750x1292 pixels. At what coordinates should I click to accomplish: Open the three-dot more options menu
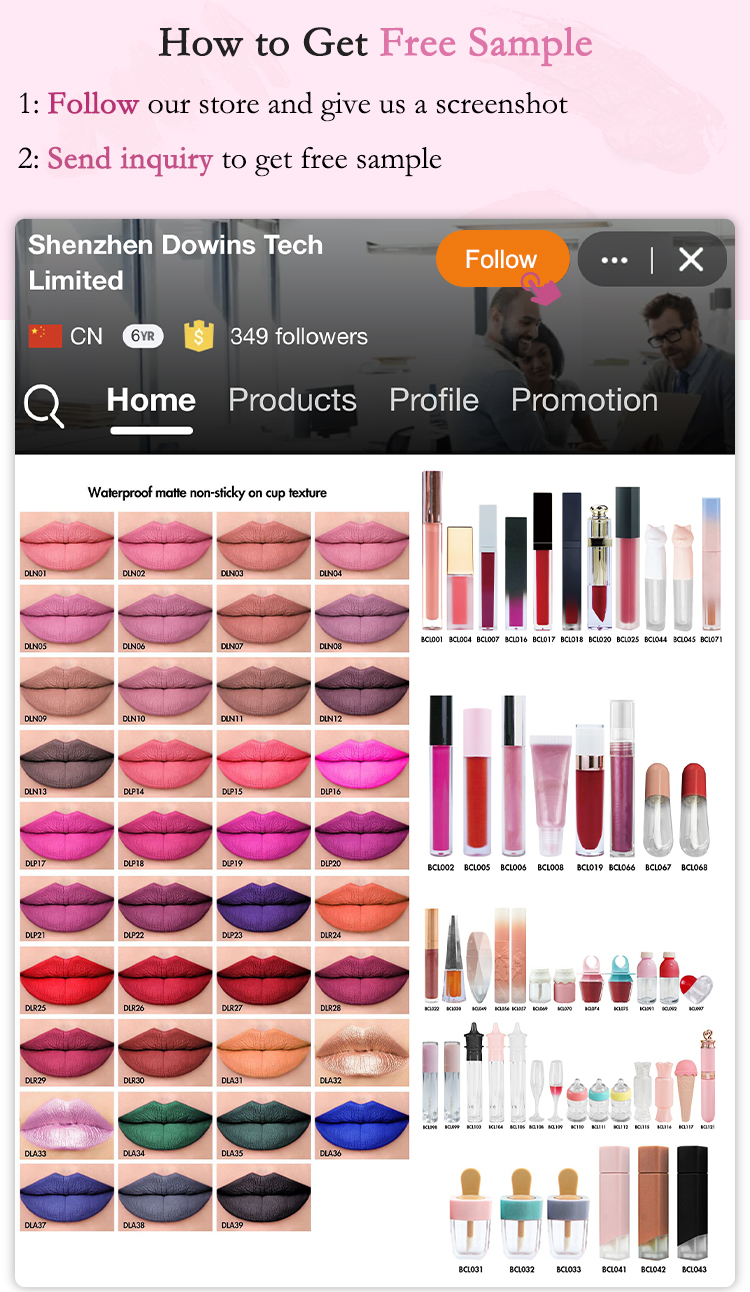coord(614,259)
